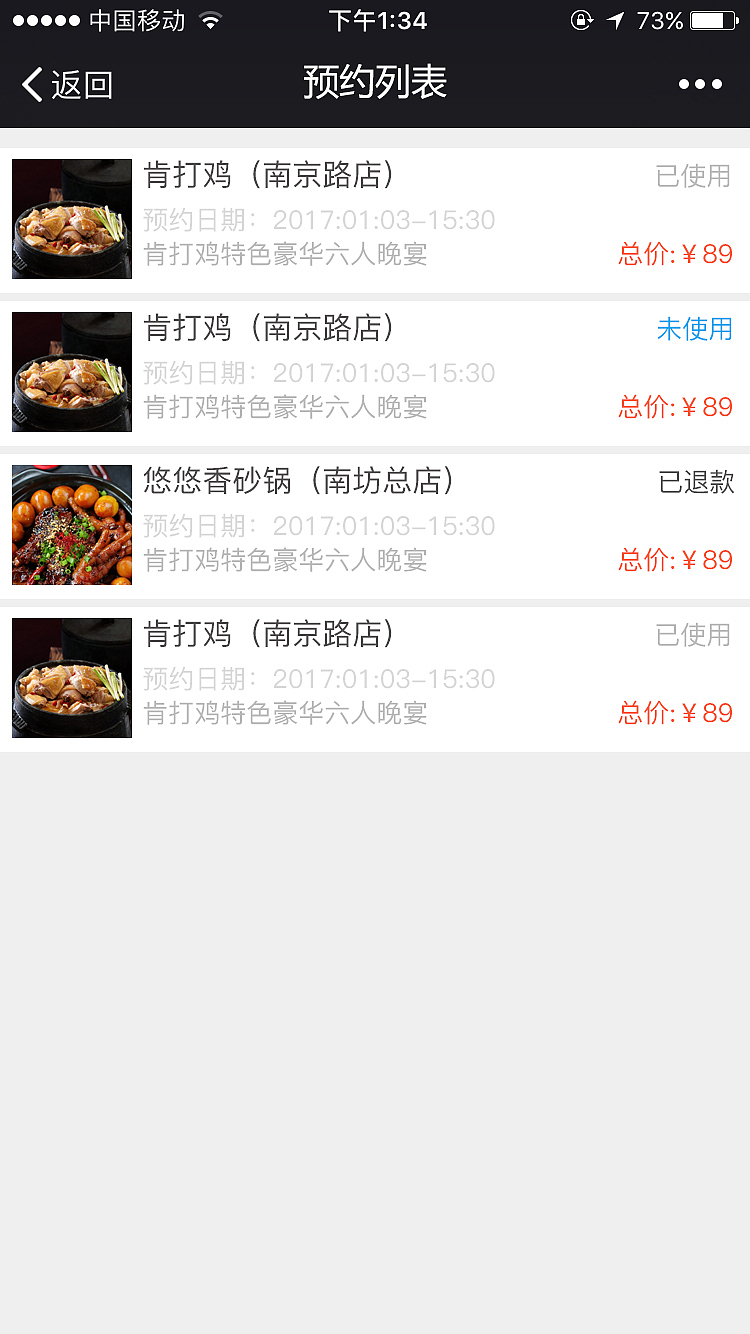Tap the 预约列表 title
This screenshot has width=750, height=1334.
pyautogui.click(x=375, y=84)
